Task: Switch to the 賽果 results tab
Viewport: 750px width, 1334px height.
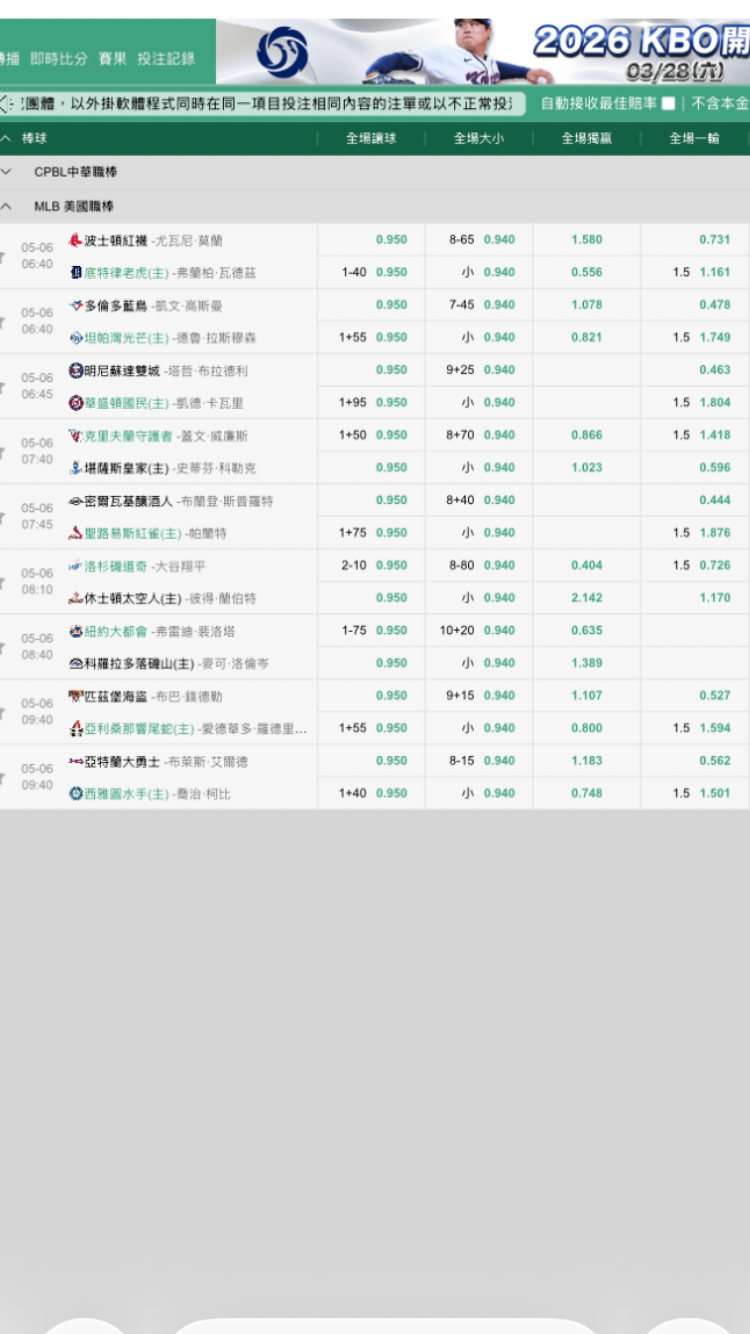Action: [112, 59]
